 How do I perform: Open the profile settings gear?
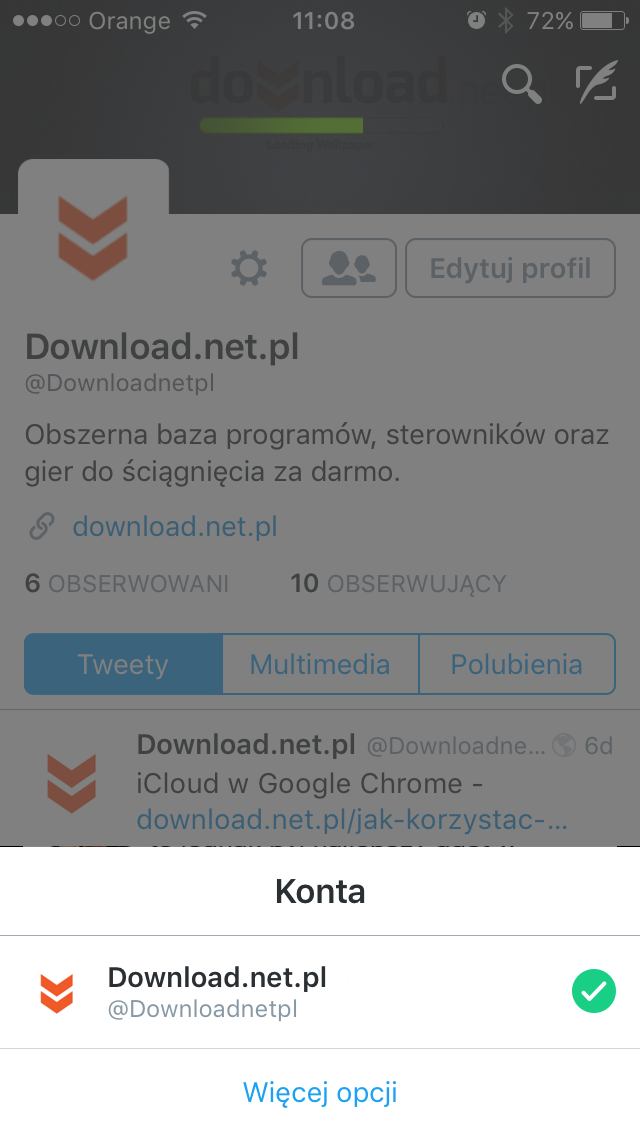(249, 268)
